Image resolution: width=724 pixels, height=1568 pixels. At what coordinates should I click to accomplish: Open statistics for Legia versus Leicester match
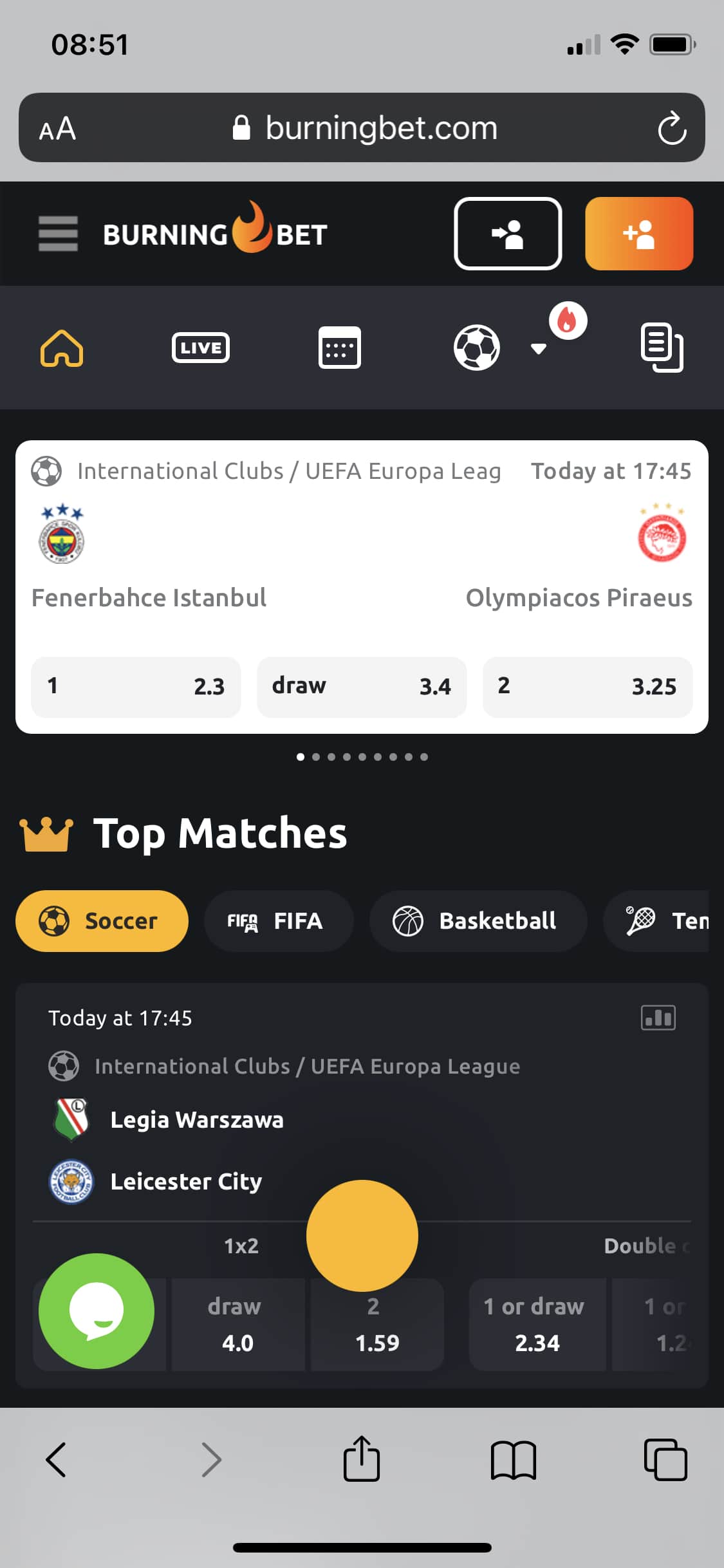coord(658,1018)
